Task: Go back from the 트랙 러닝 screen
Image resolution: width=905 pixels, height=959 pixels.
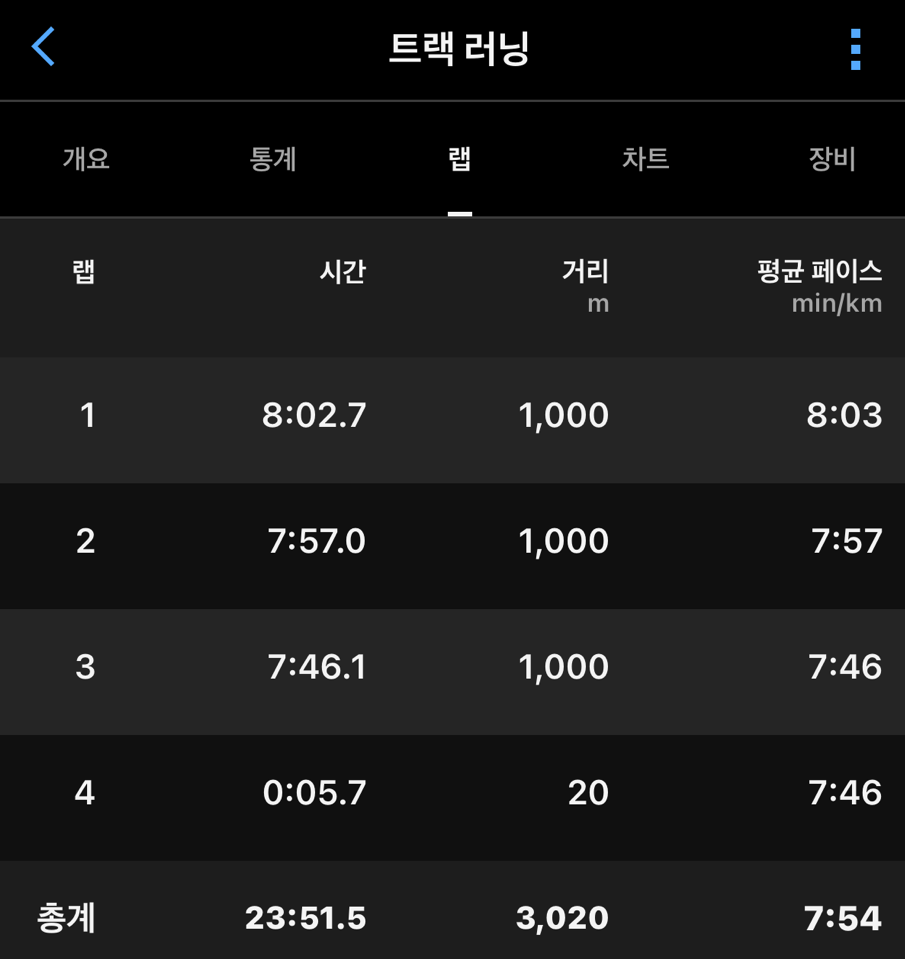Action: point(43,46)
